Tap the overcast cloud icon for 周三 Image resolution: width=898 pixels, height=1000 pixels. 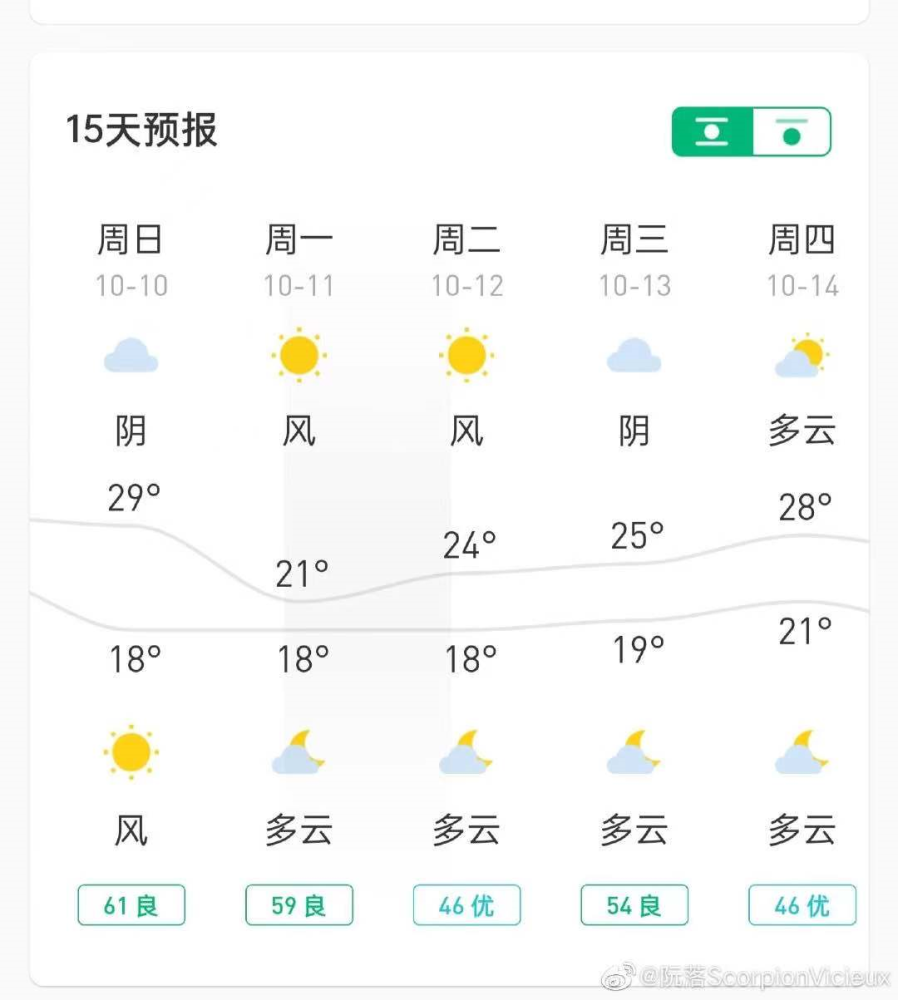[x=634, y=355]
